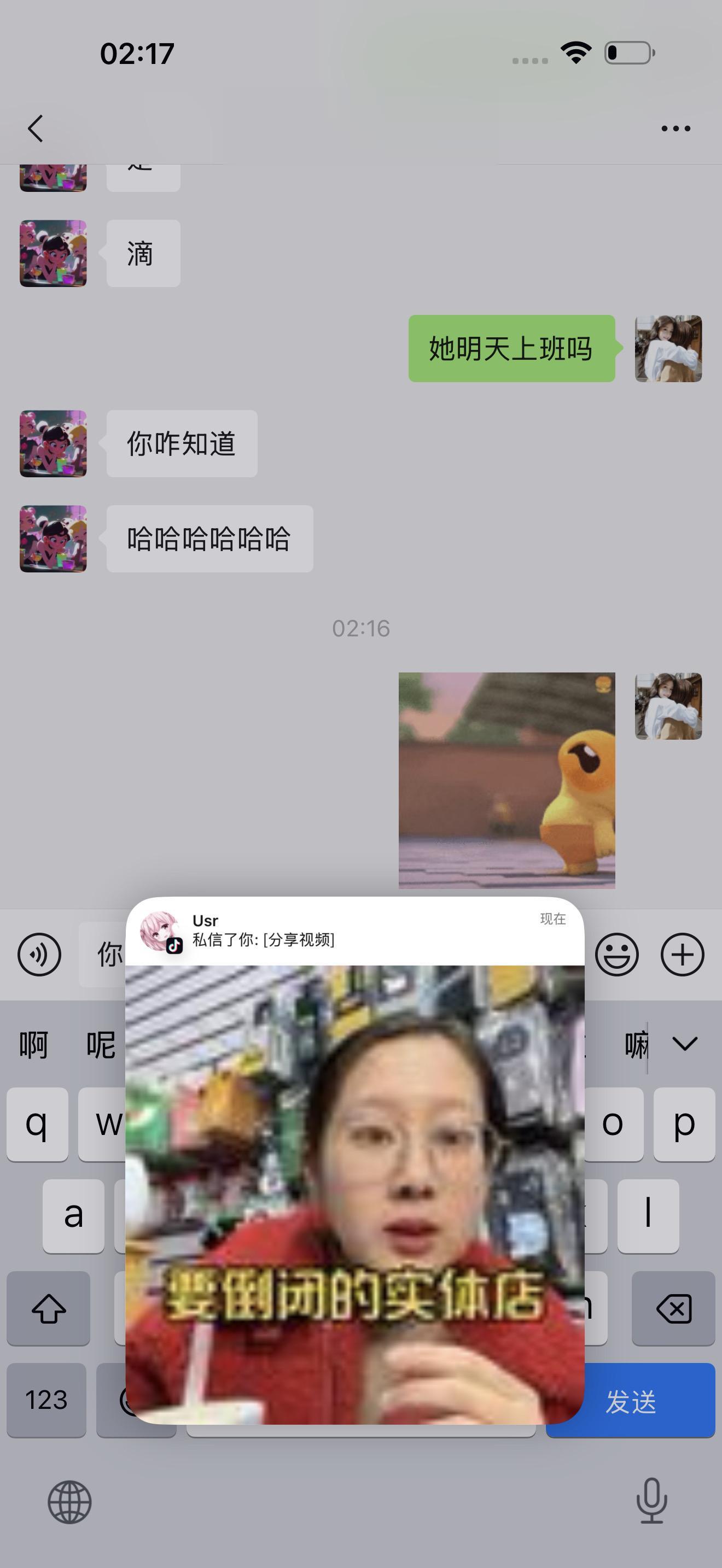Image resolution: width=722 pixels, height=1568 pixels.
Task: Tap your avatar beside the green bubble
Action: coord(669,349)
